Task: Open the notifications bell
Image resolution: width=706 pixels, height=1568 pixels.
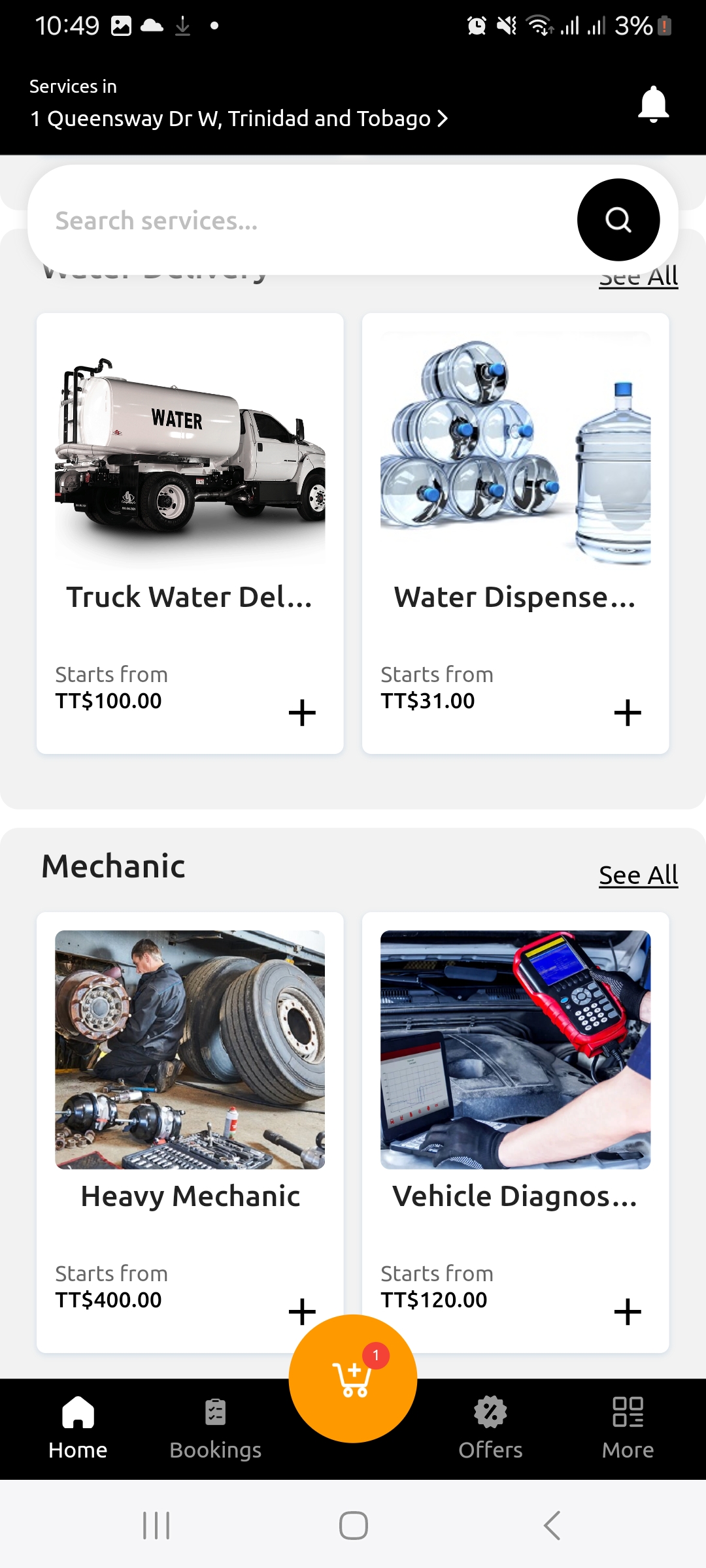Action: point(653,105)
